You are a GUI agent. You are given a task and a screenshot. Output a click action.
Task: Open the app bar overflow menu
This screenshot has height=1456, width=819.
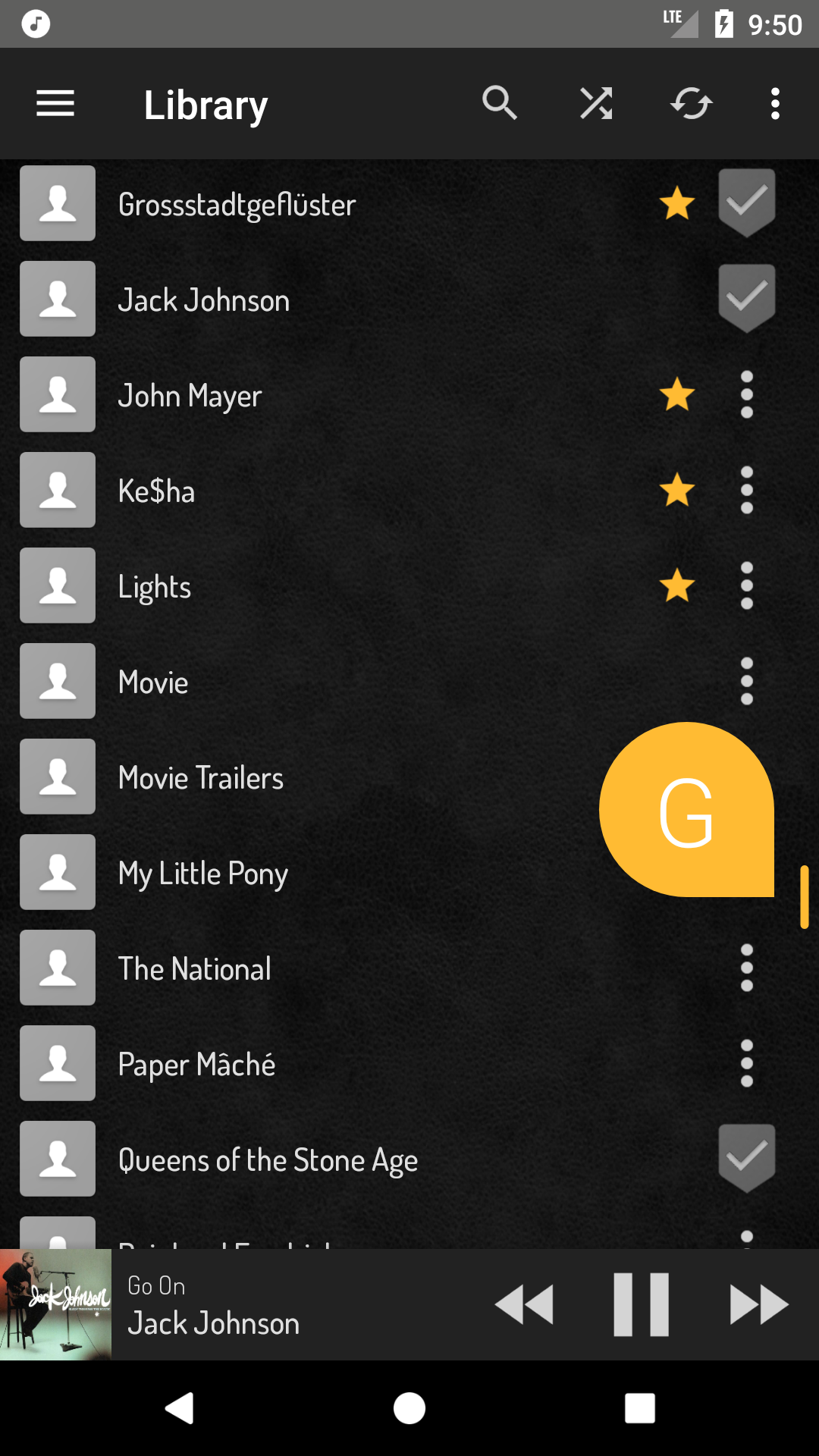775,103
